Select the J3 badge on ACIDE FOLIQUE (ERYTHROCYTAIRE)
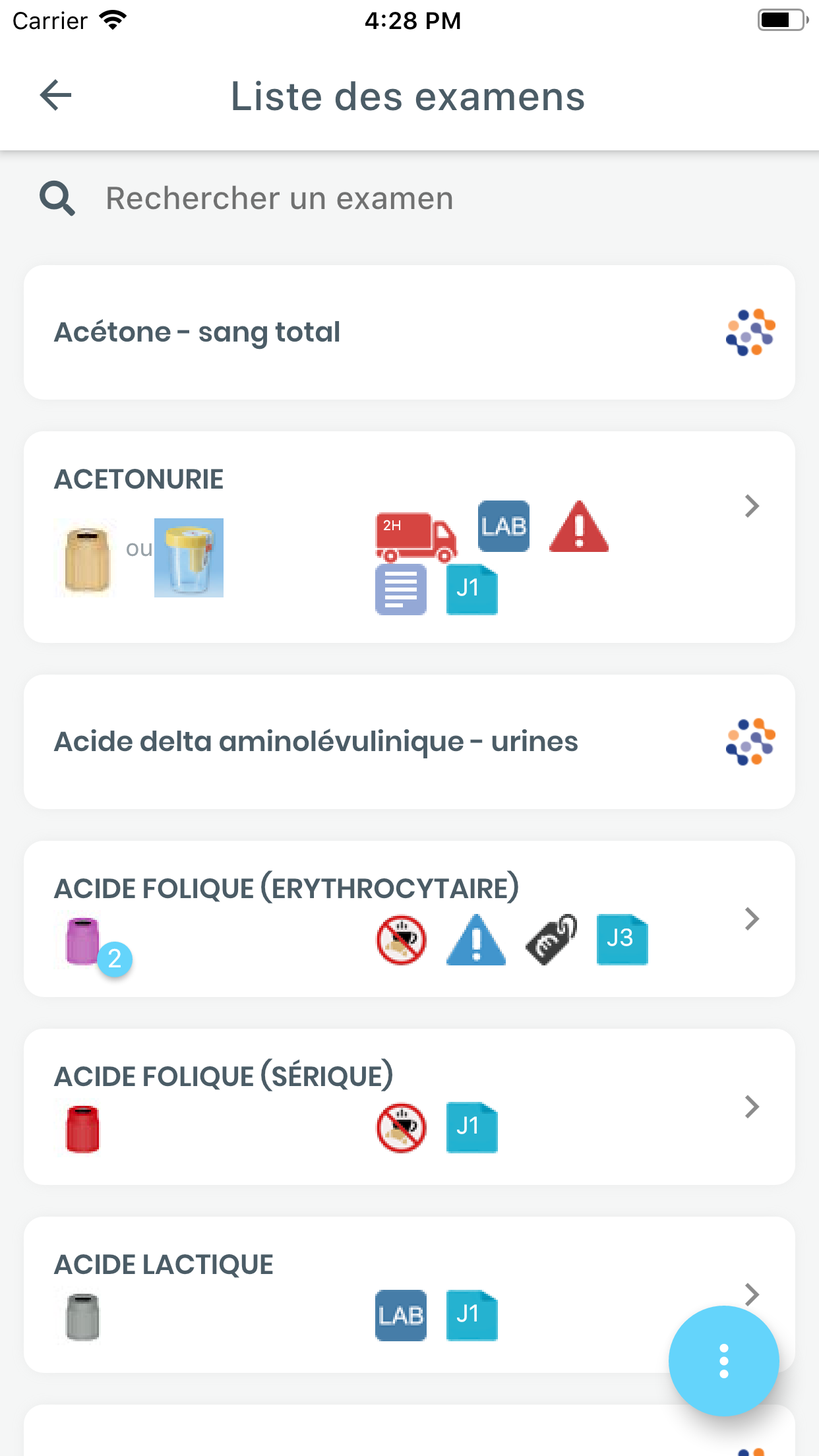The width and height of the screenshot is (819, 1456). (622, 940)
